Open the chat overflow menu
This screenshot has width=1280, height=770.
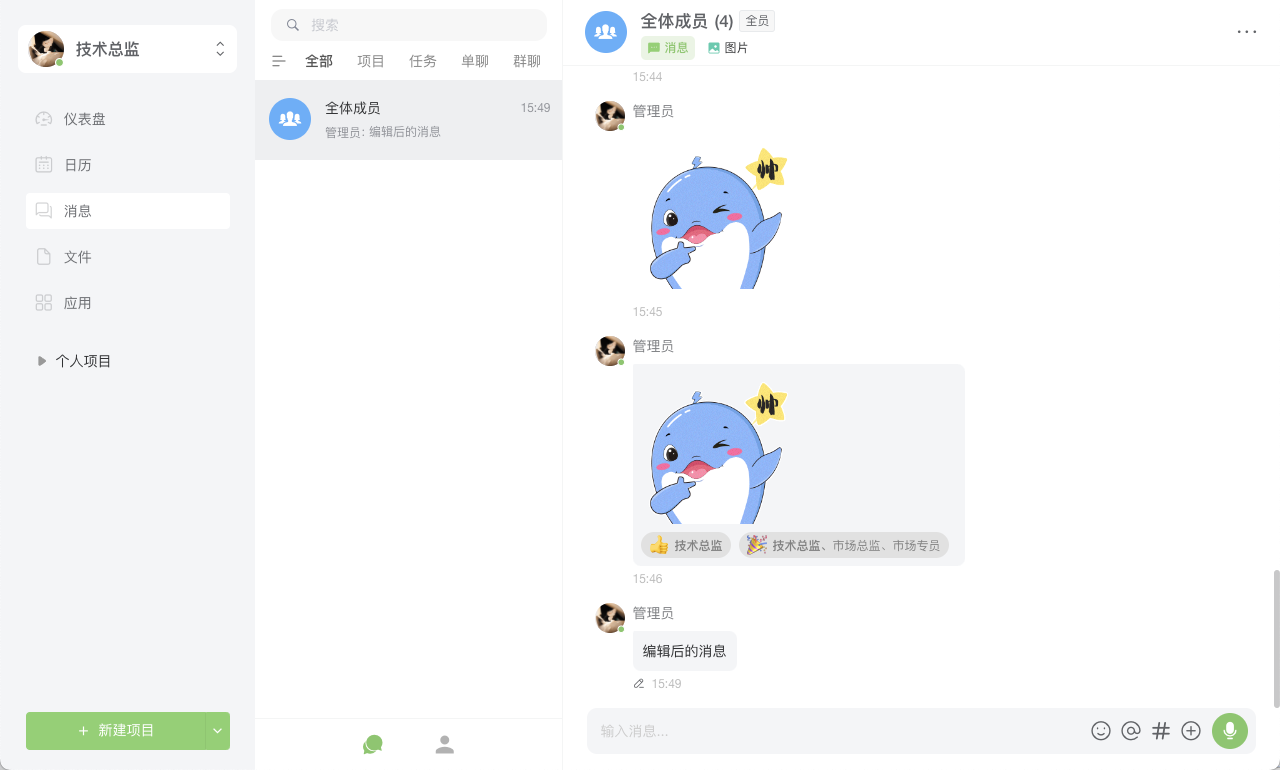1246,31
